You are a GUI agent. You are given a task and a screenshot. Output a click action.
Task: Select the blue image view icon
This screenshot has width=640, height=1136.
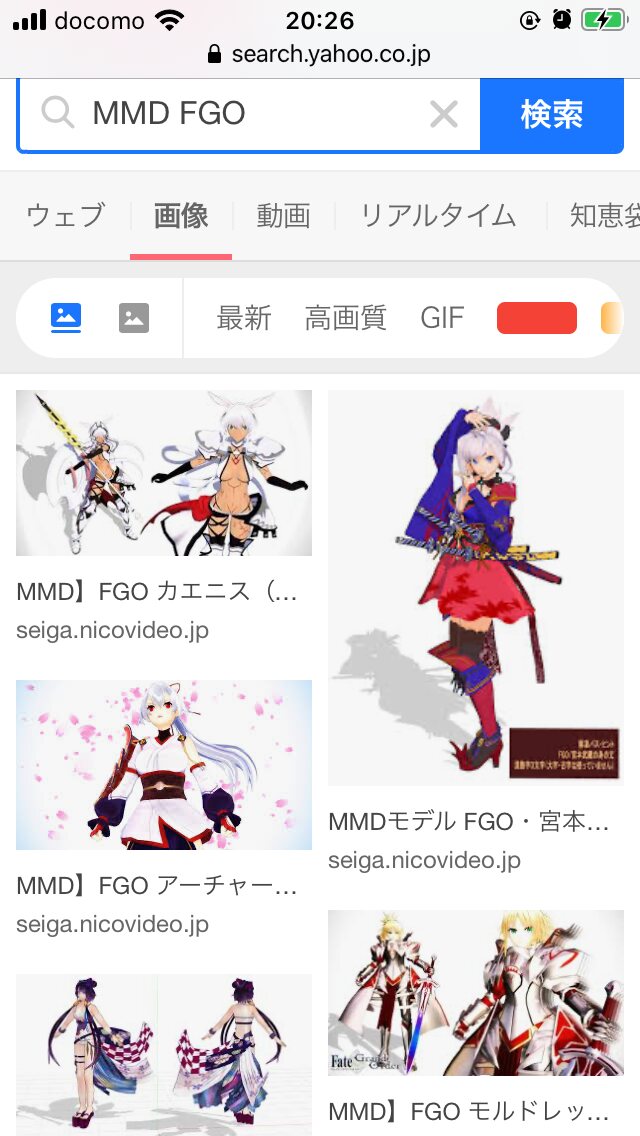pos(66,318)
